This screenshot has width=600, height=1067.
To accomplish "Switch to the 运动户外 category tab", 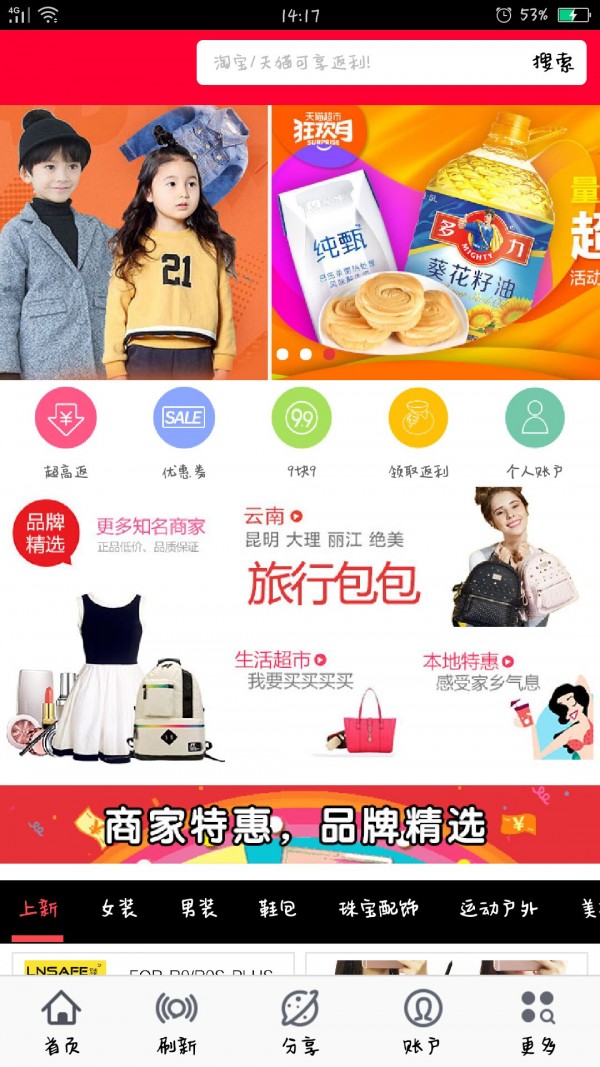I will click(498, 909).
